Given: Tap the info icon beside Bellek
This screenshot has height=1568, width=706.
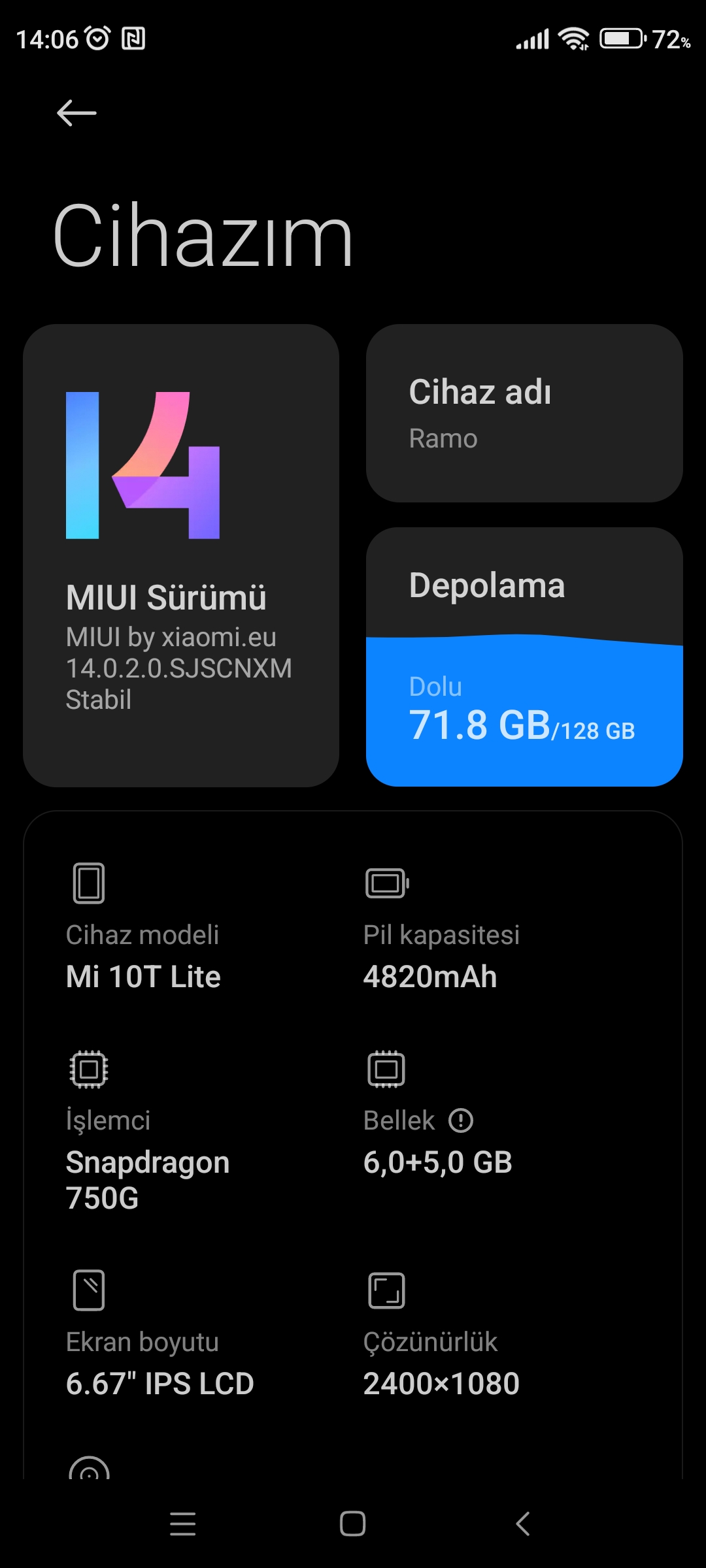Looking at the screenshot, I should 461,1120.
